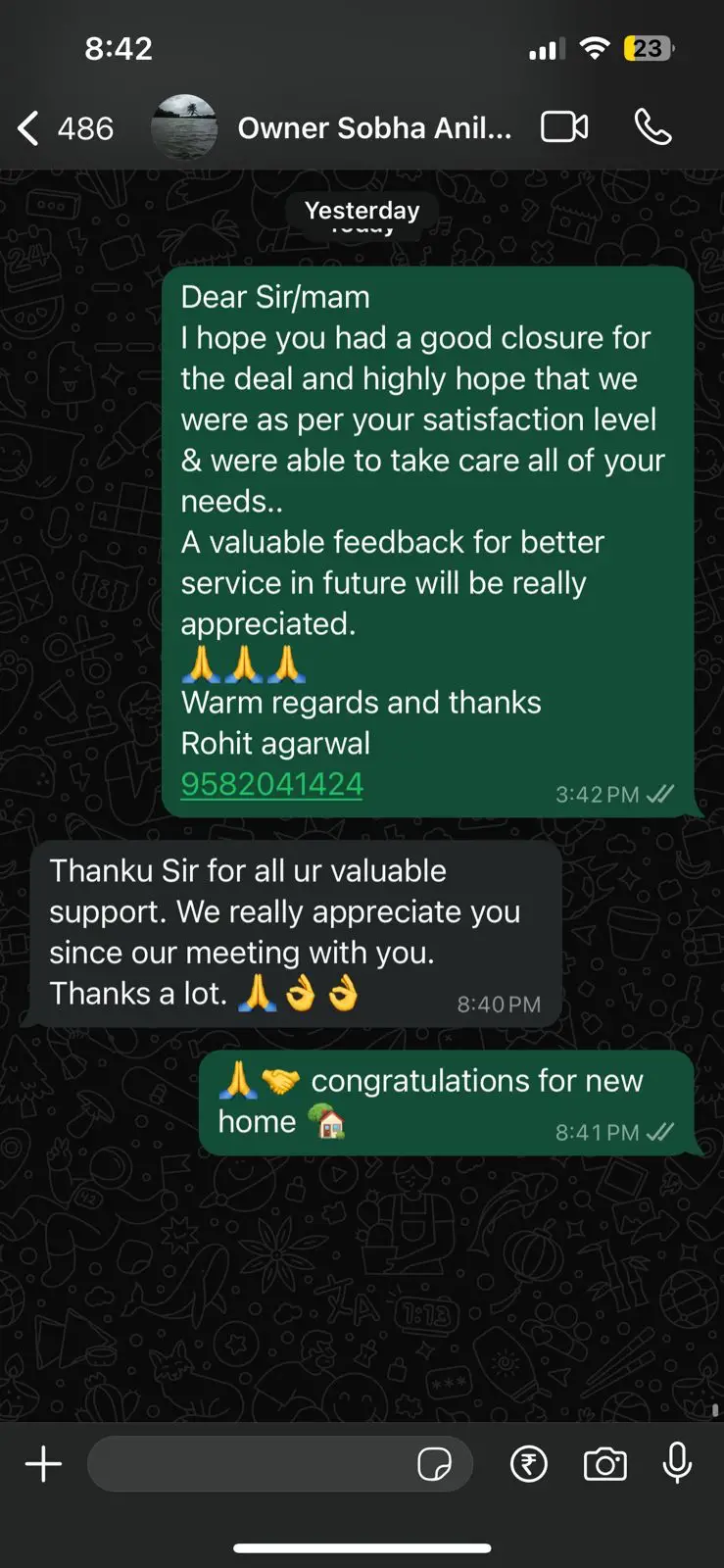Open the sticker picker
The image size is (724, 1568).
[x=434, y=1464]
